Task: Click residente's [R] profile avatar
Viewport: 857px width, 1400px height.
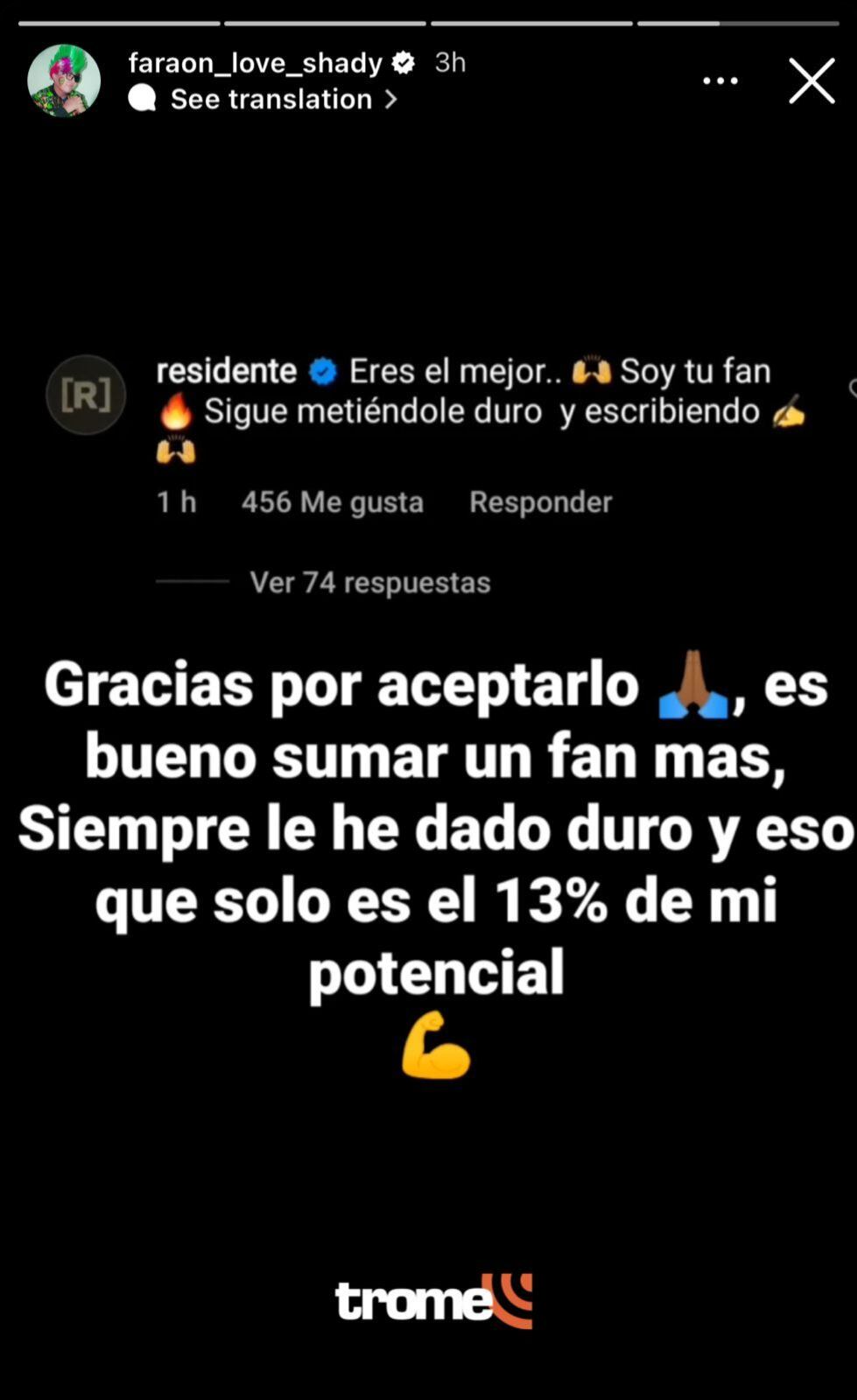Action: [85, 395]
